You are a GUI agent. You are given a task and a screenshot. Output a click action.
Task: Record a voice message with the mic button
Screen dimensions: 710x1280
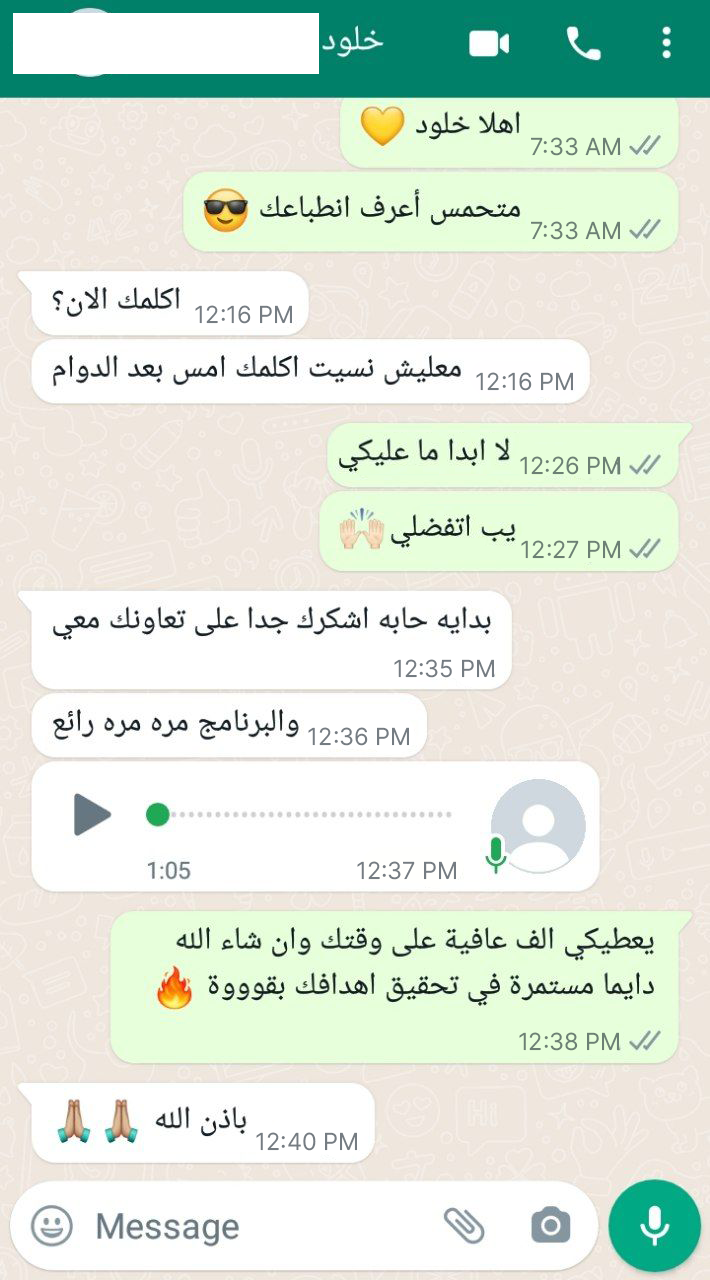click(x=654, y=1225)
